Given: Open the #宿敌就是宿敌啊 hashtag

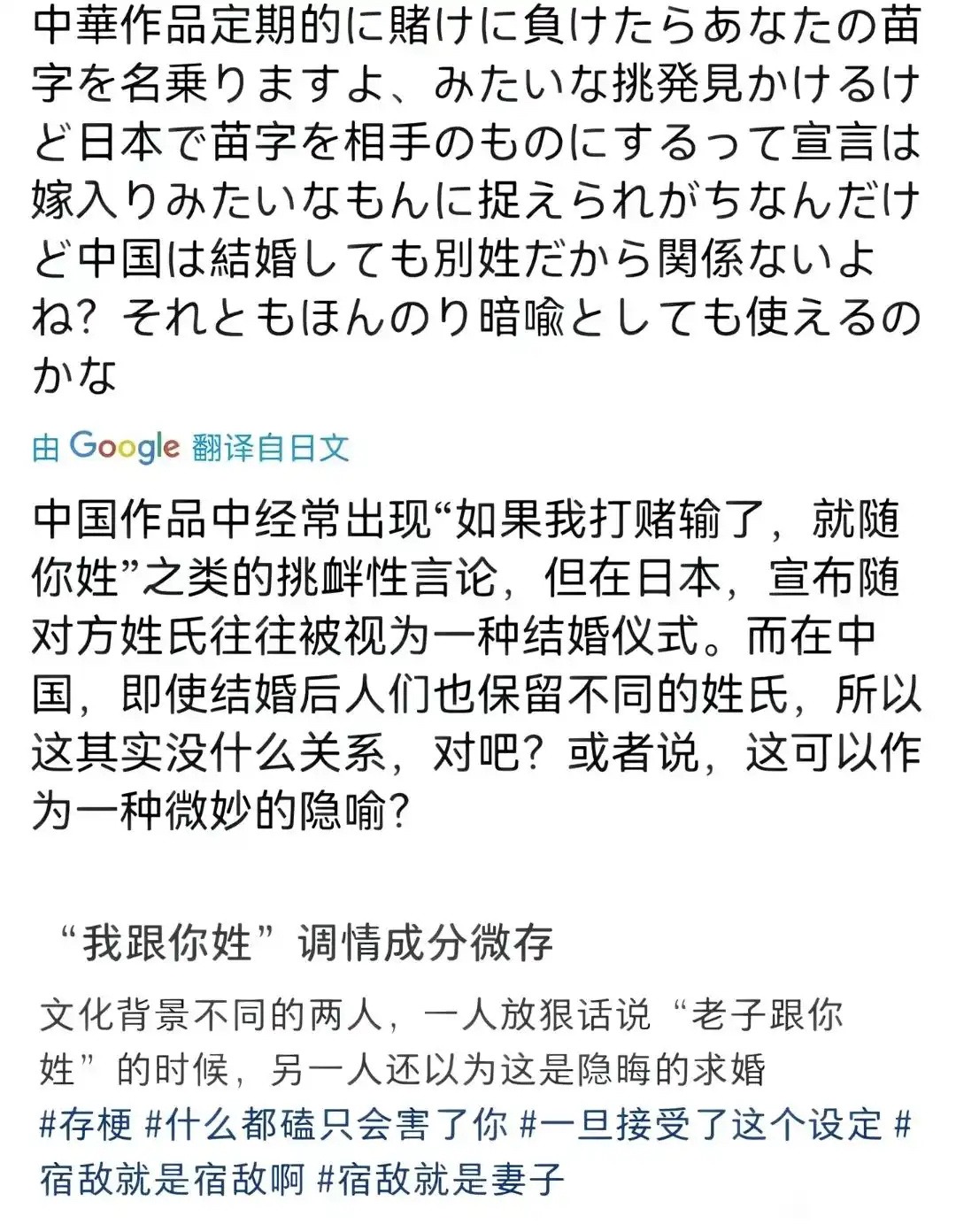Looking at the screenshot, I should 173,1181.
